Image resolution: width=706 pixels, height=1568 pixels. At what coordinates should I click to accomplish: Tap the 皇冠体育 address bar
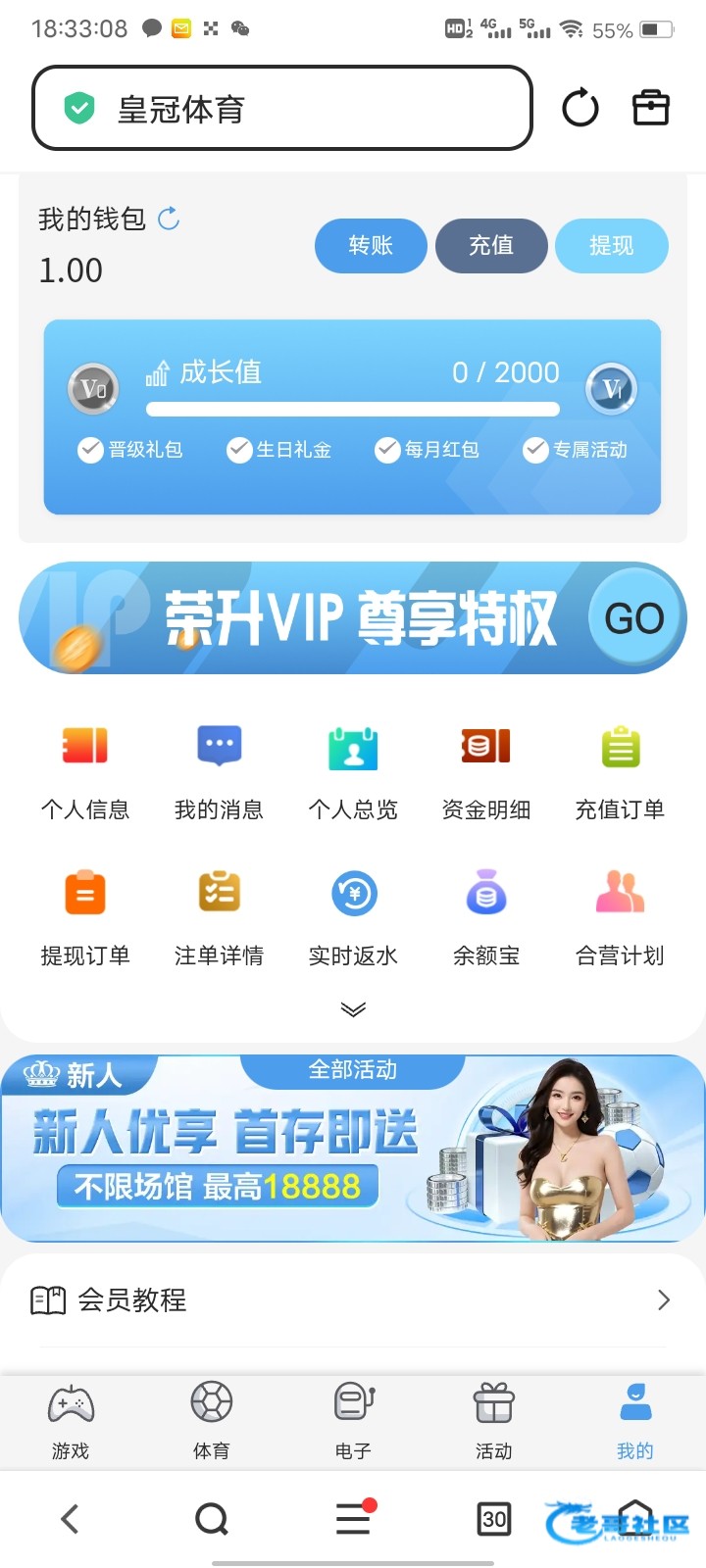point(282,108)
